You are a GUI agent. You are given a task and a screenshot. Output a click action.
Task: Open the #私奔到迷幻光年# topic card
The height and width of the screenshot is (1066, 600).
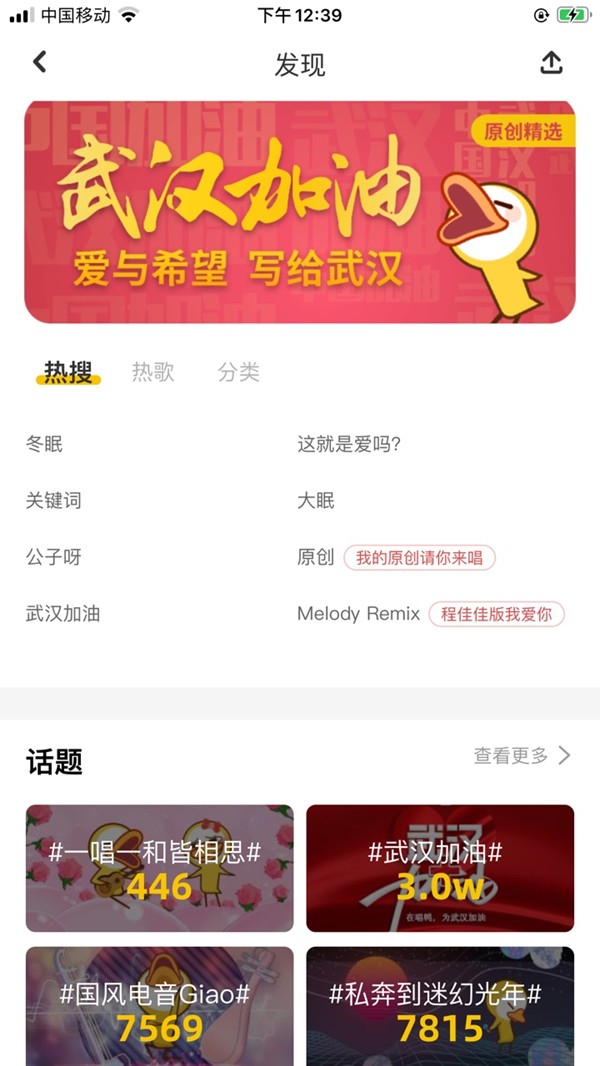pos(440,1006)
